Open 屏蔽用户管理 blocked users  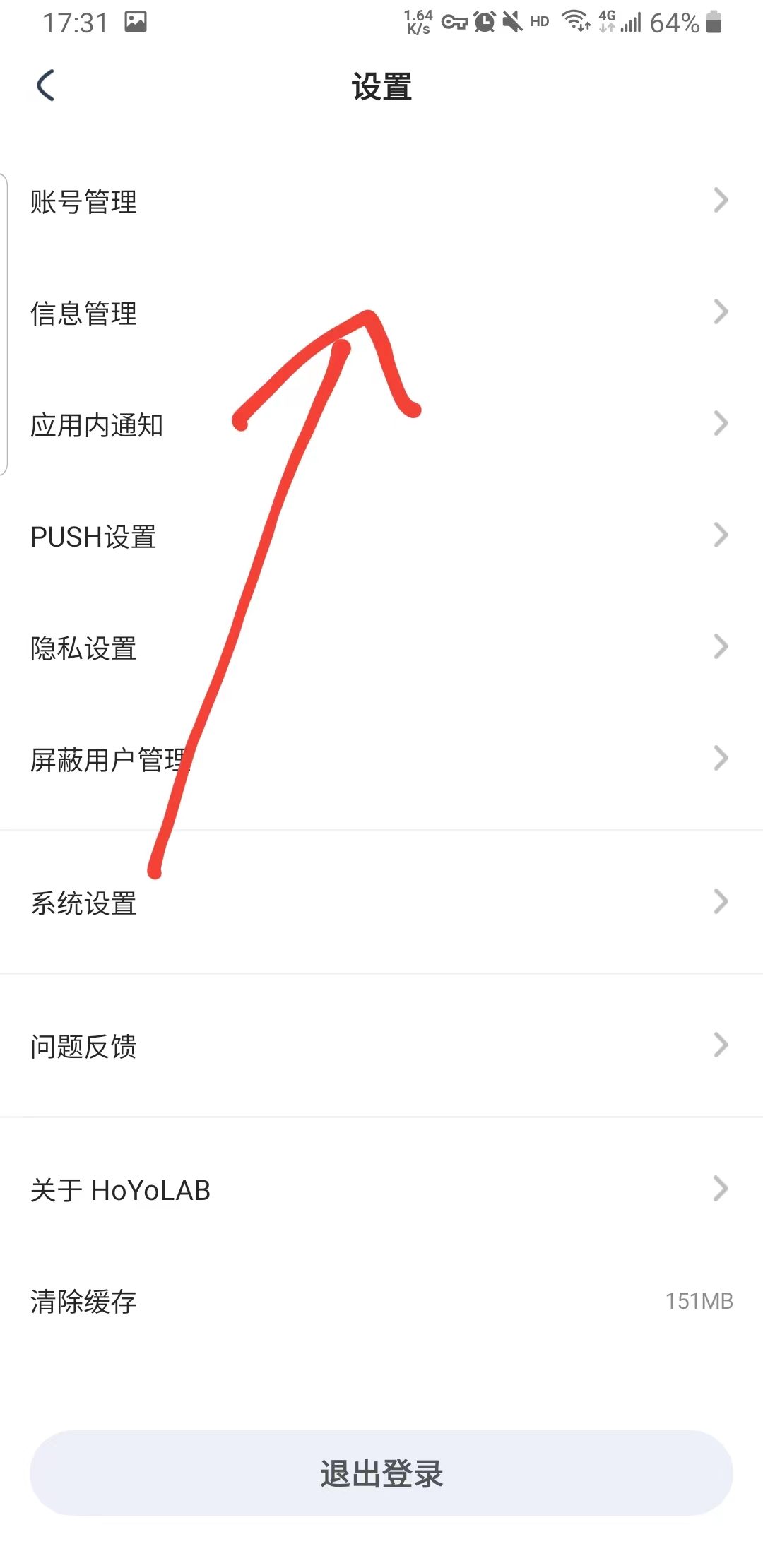[381, 759]
